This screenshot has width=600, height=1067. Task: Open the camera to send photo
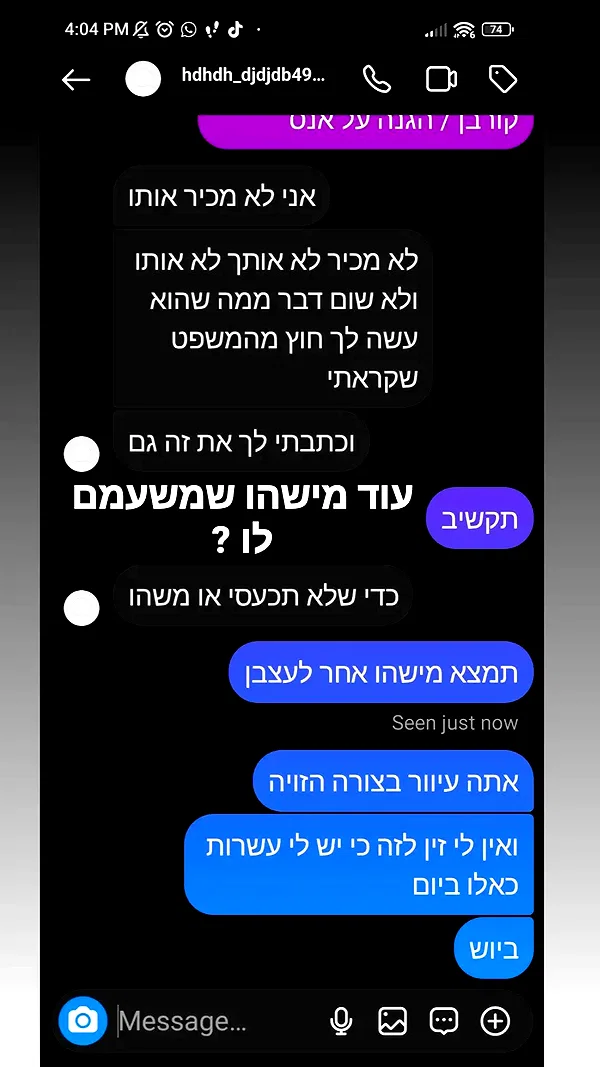point(83,1021)
